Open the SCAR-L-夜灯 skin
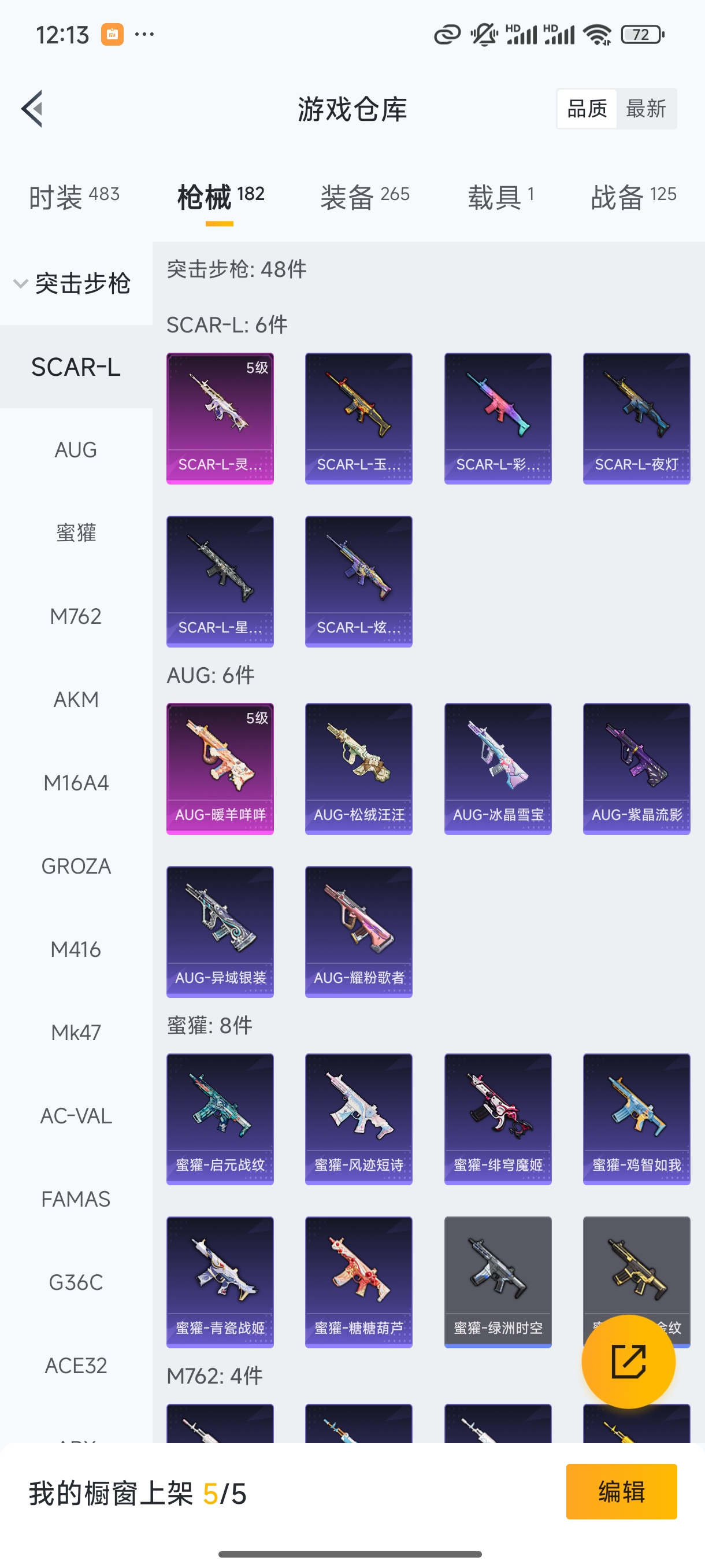Viewport: 705px width, 1568px height. click(636, 418)
